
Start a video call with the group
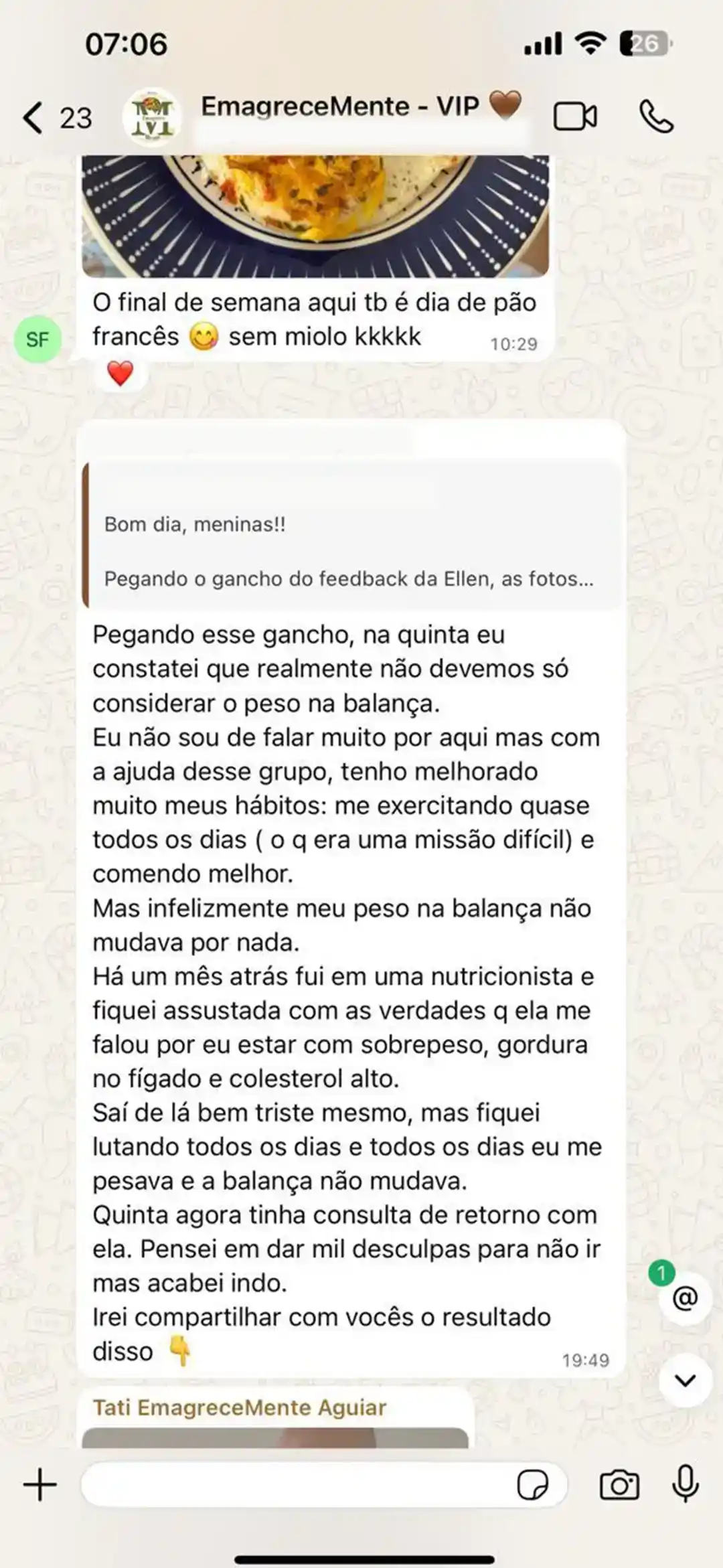pos(574,117)
